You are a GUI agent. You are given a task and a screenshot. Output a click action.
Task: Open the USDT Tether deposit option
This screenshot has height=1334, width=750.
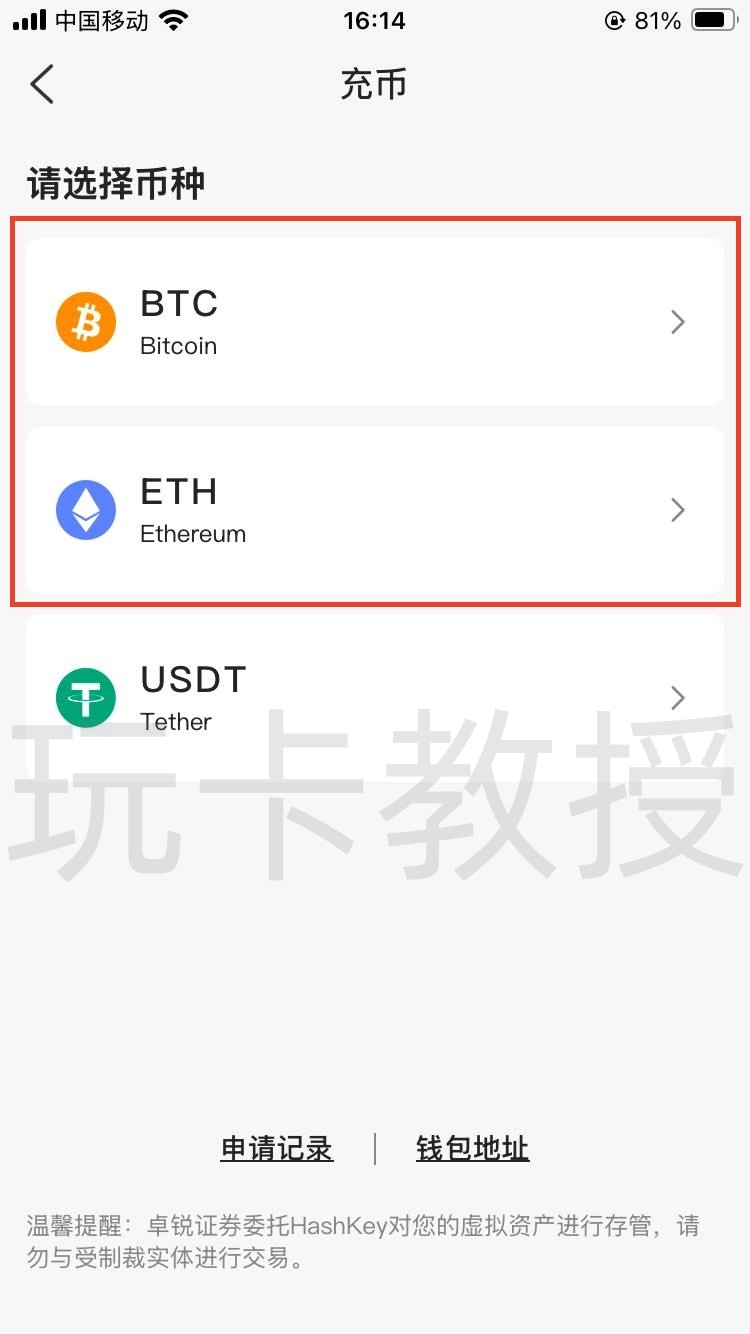[x=374, y=697]
